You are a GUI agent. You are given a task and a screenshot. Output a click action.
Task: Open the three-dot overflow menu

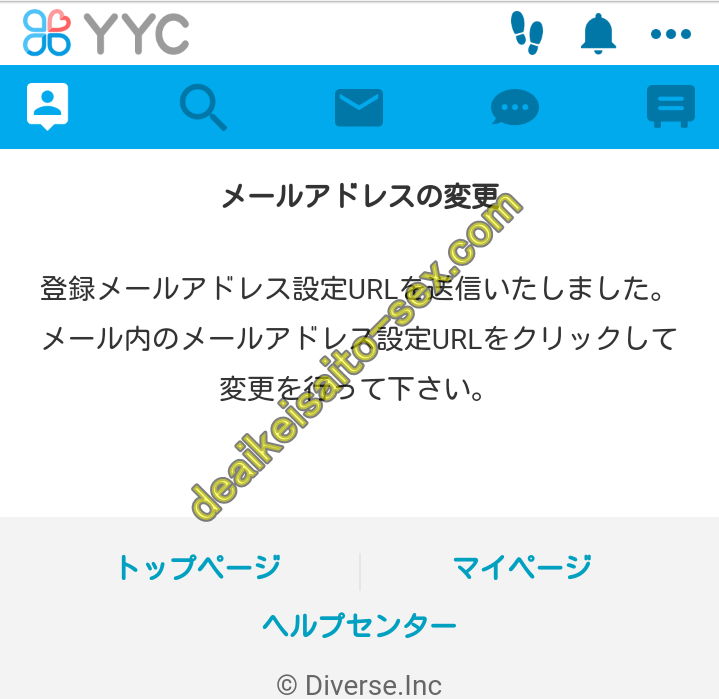click(x=670, y=34)
